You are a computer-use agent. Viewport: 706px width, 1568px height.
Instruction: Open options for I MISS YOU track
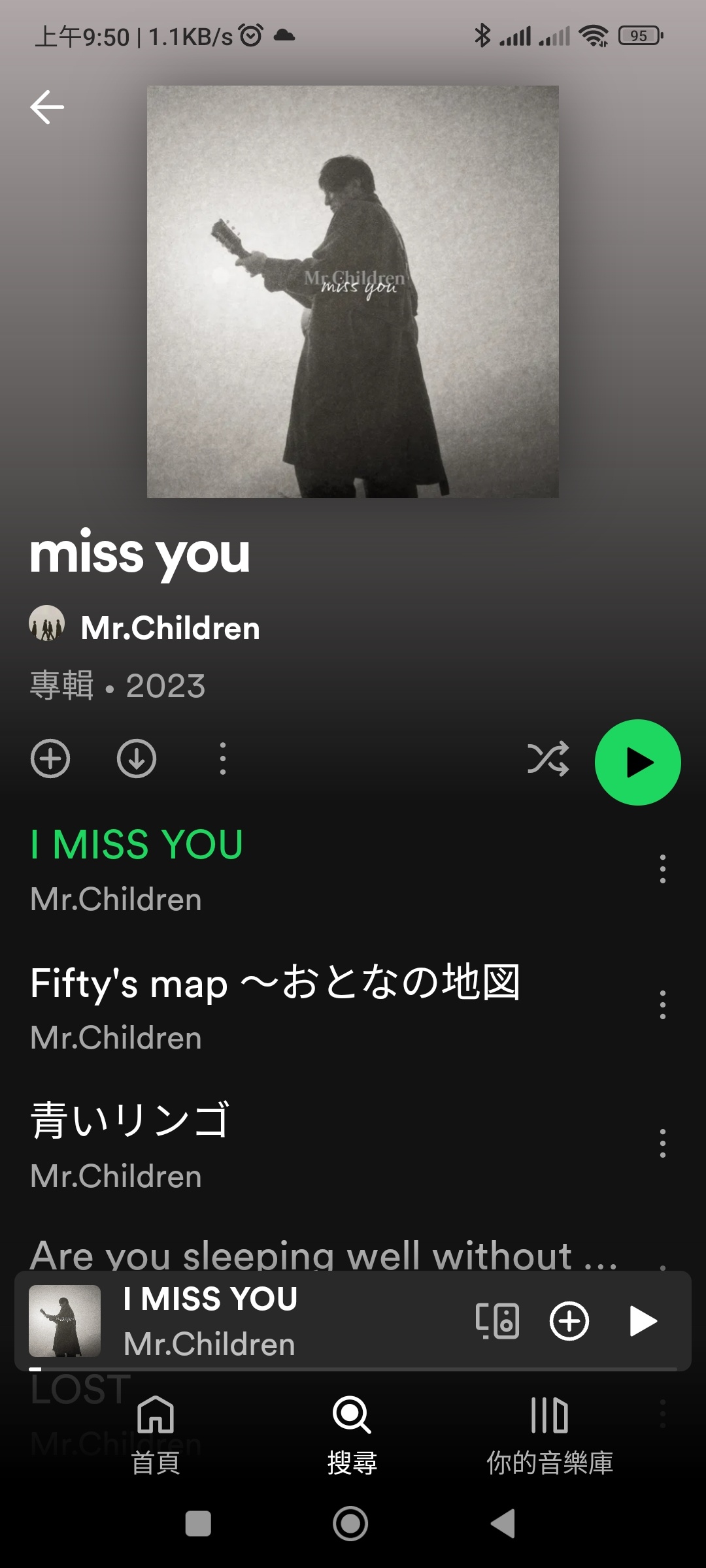click(x=662, y=869)
